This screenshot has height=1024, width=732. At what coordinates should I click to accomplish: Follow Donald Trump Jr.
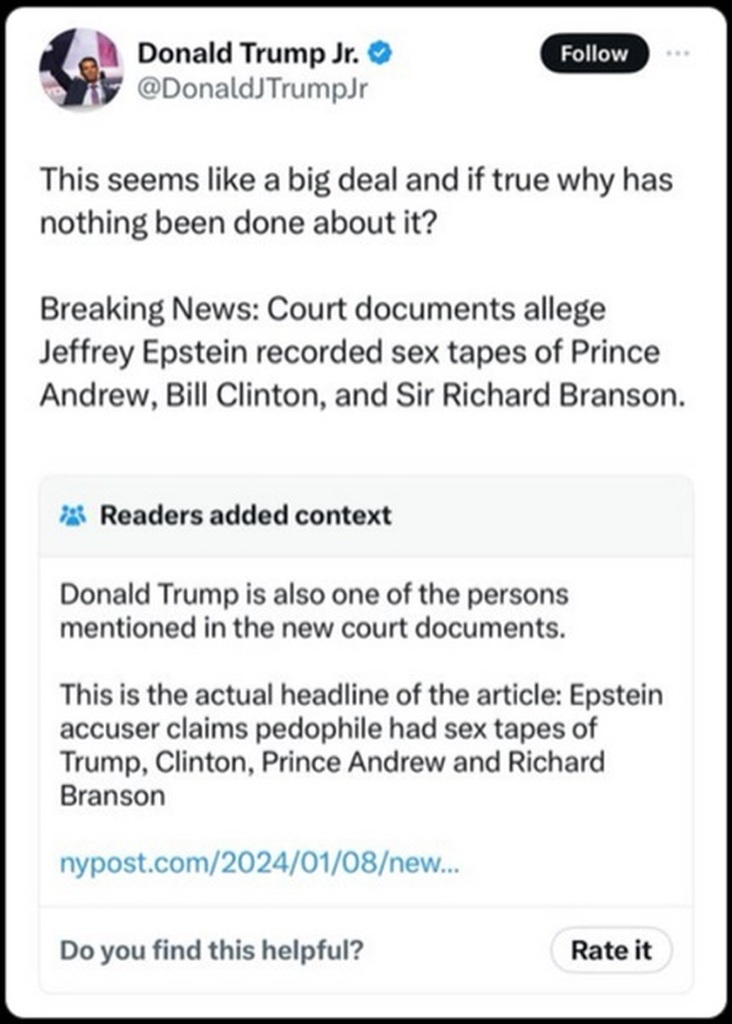[x=594, y=54]
